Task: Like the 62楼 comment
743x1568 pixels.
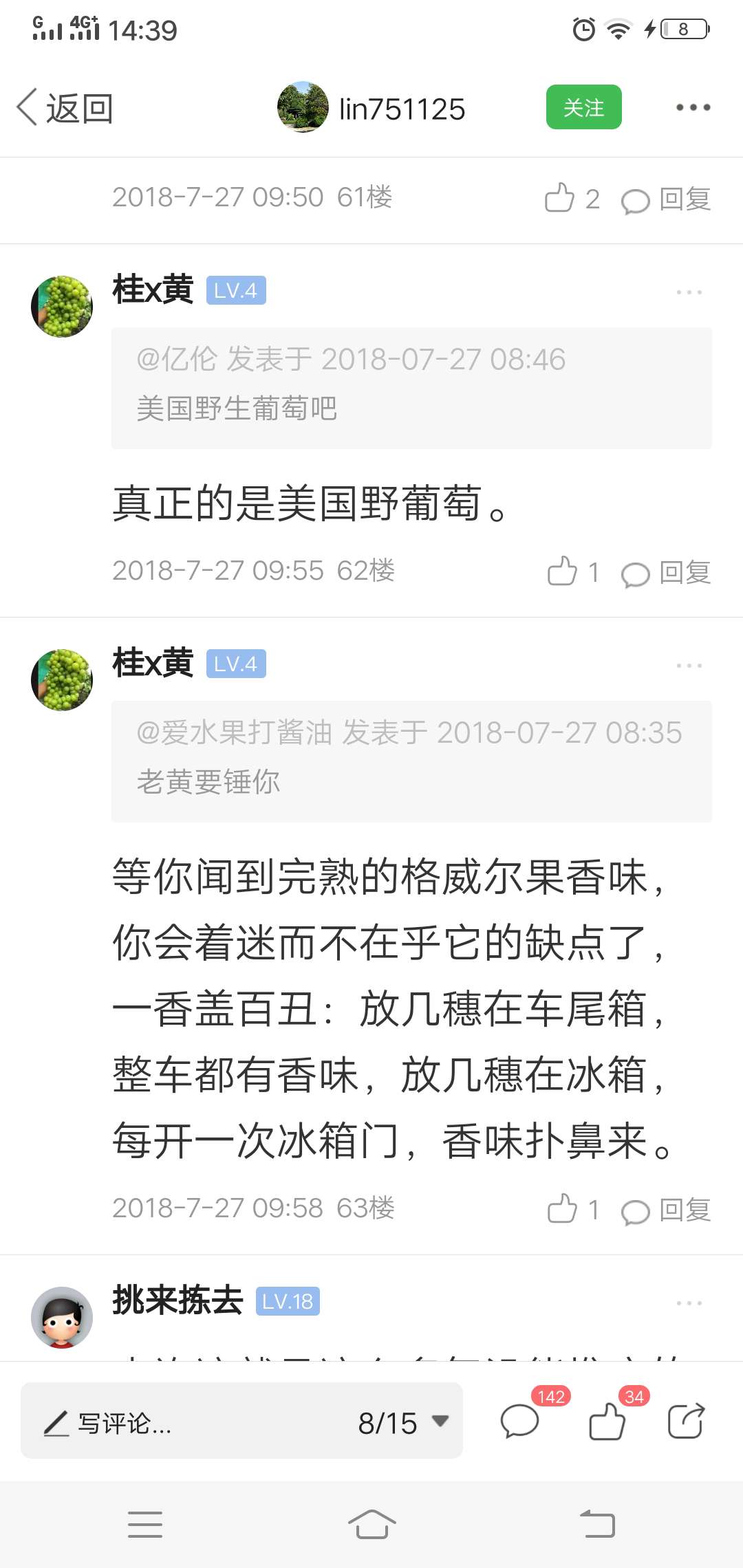Action: (x=562, y=572)
